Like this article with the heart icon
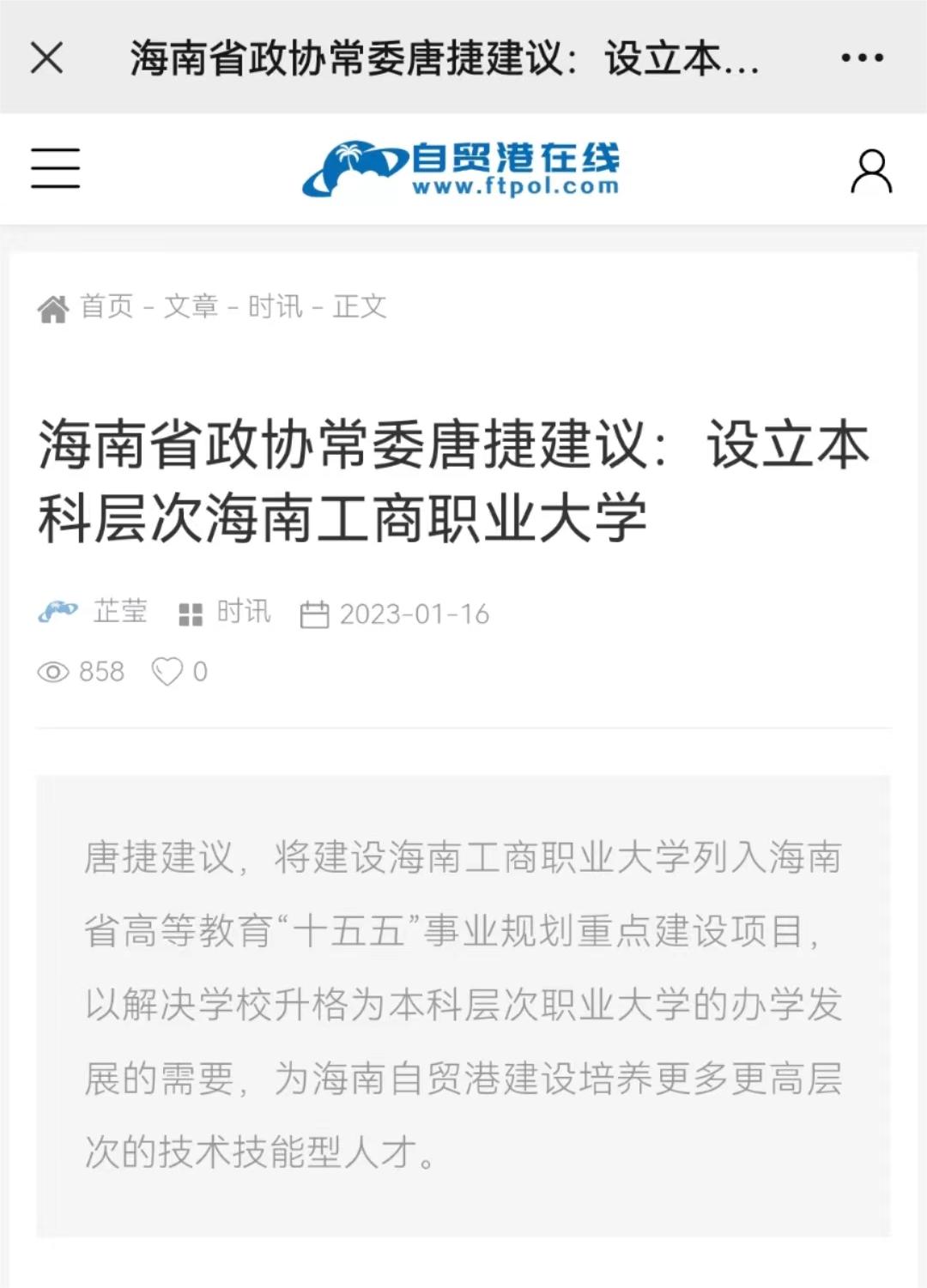Viewport: 927px width, 1288px height. tap(167, 671)
